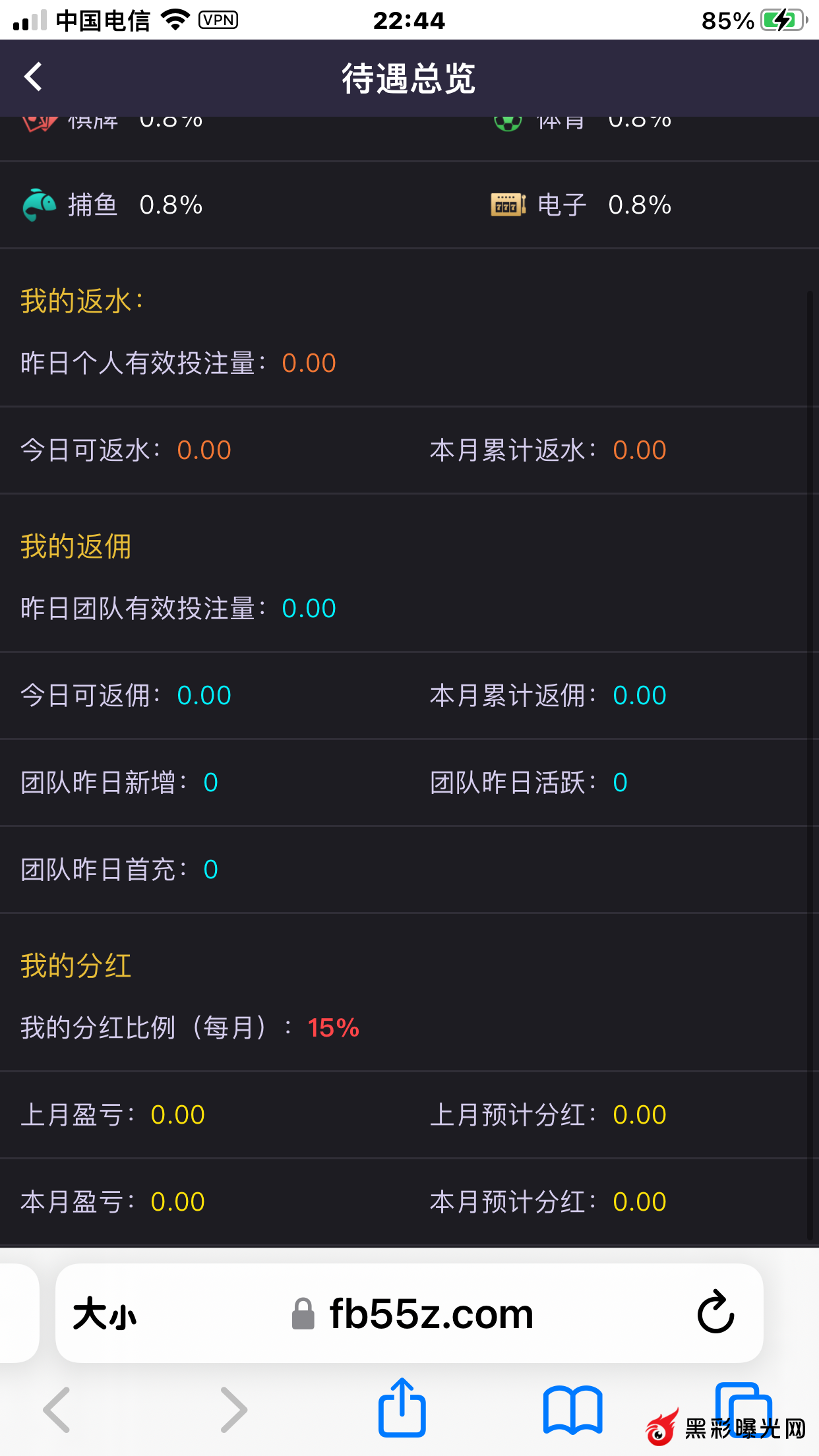Open the browser bookmarks

(572, 1410)
